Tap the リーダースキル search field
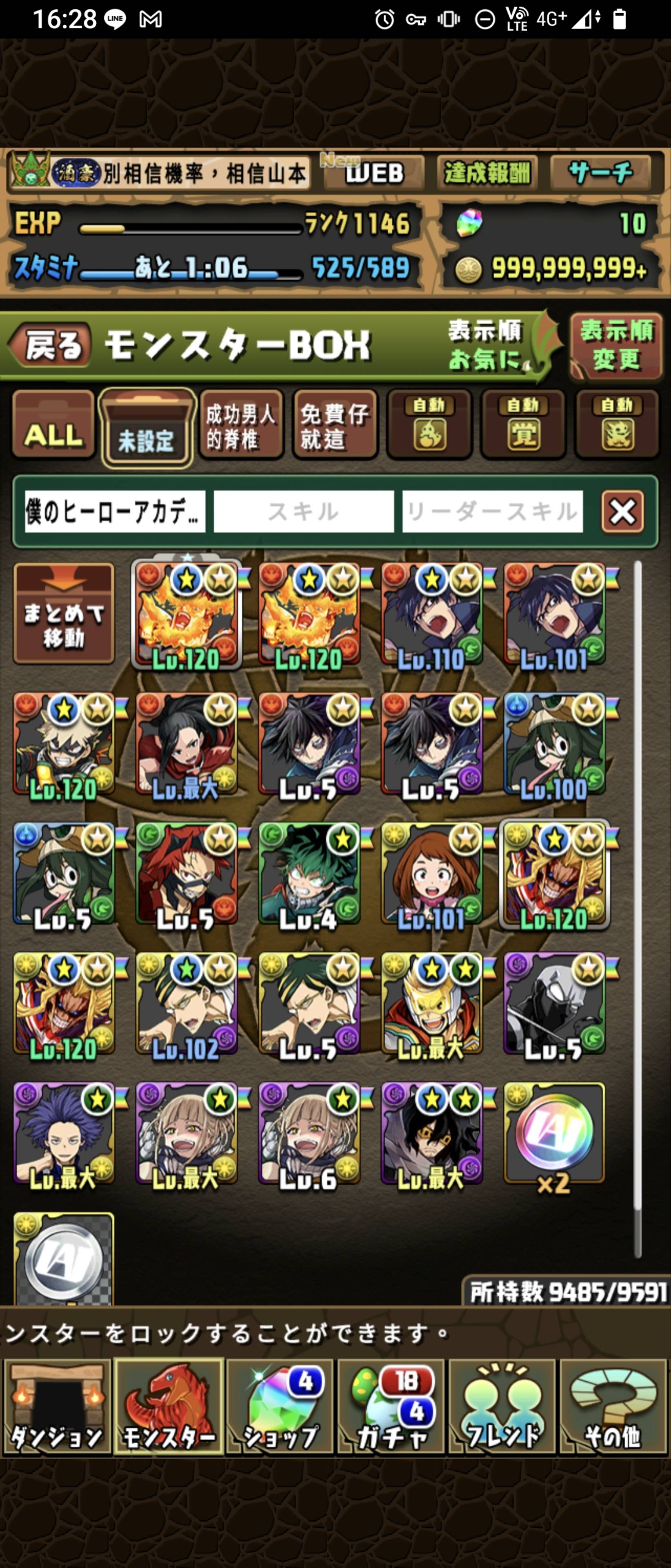 [492, 511]
